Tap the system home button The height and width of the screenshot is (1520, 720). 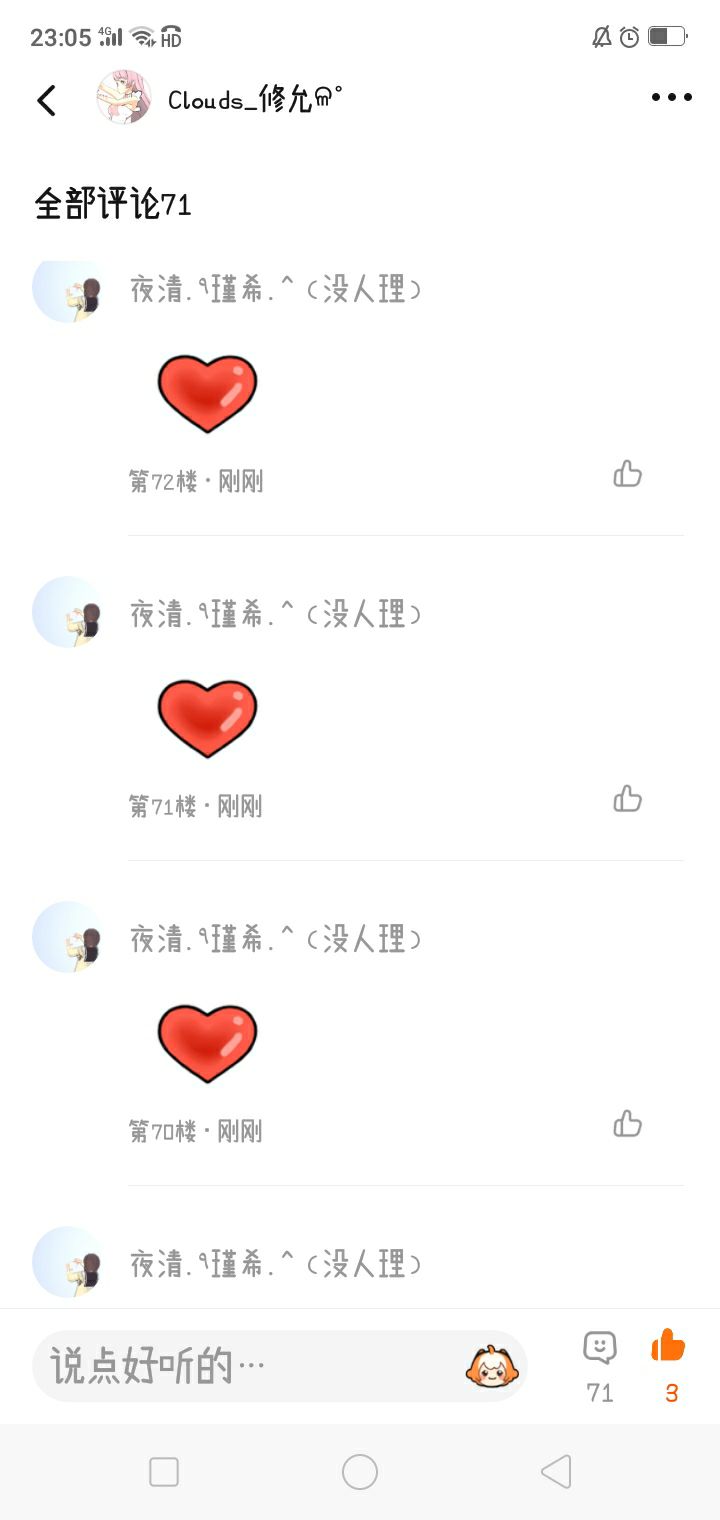click(x=360, y=1472)
